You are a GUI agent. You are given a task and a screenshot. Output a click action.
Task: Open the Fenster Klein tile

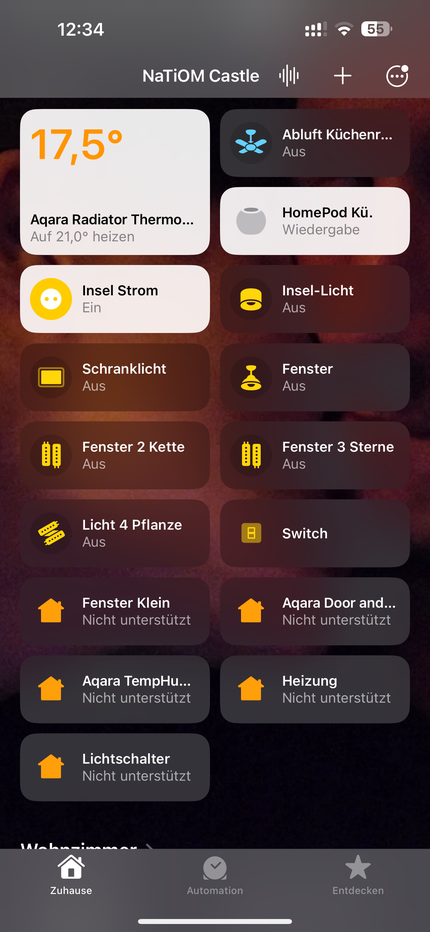[x=115, y=611]
